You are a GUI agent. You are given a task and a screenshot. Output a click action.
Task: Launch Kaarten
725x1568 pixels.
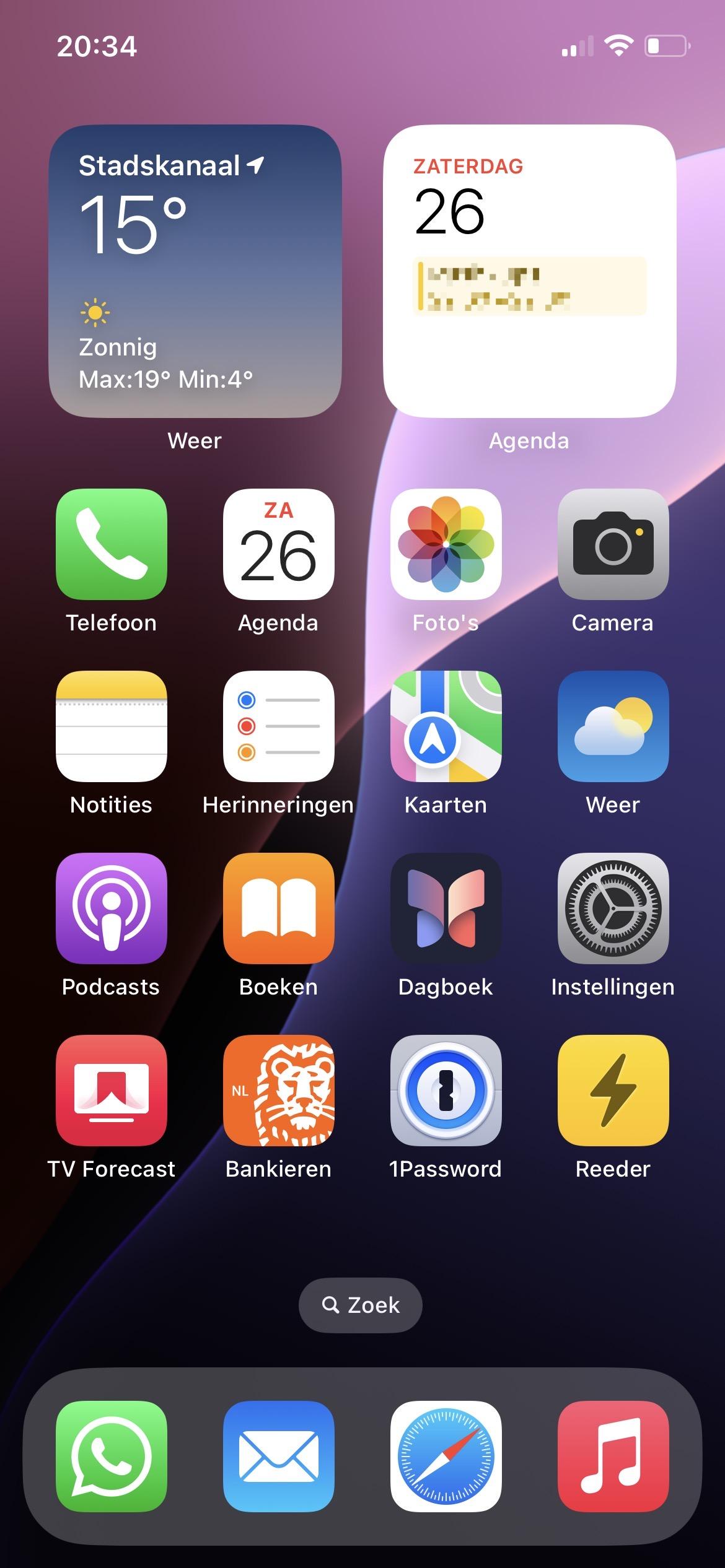pyautogui.click(x=446, y=726)
